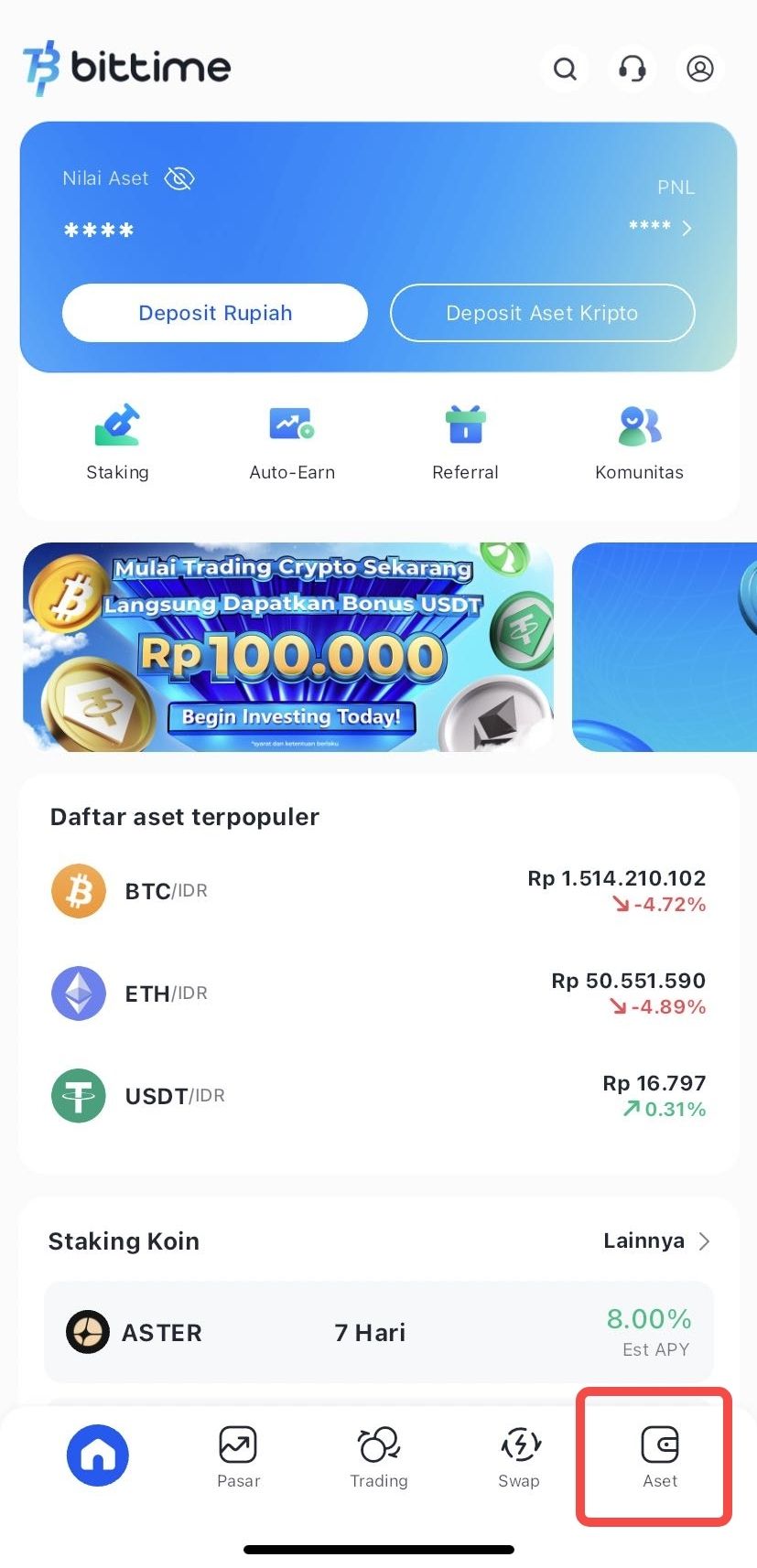Viewport: 757px width, 1568px height.
Task: Open customer support via headset icon
Action: (632, 69)
